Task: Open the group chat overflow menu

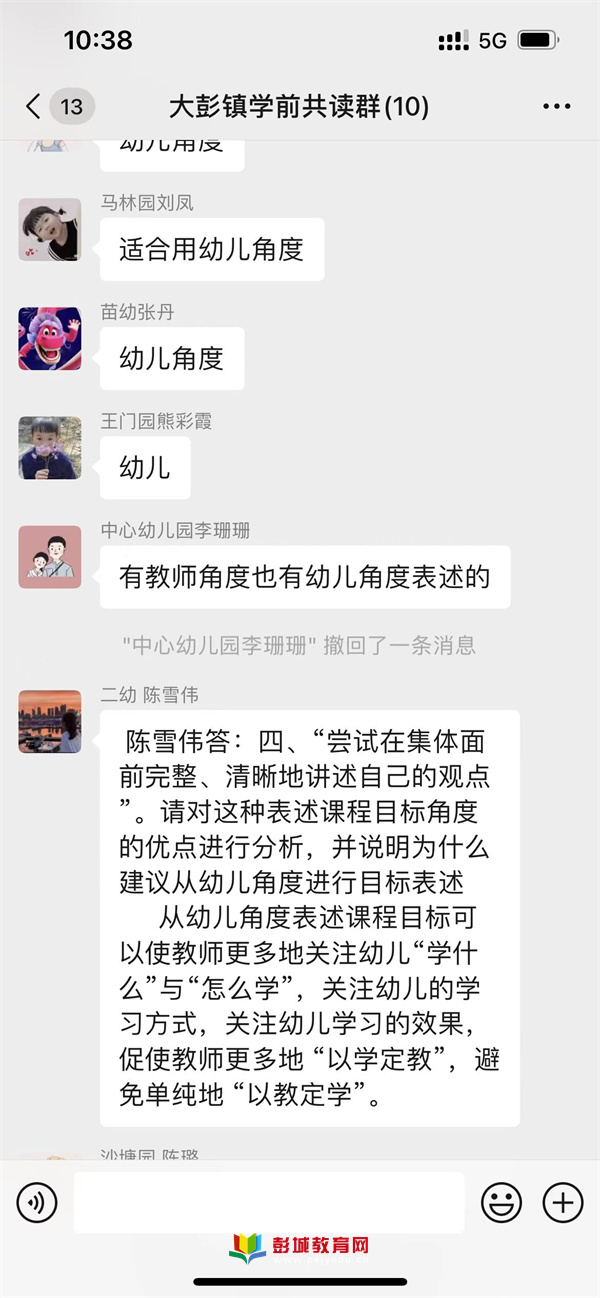Action: pos(556,106)
